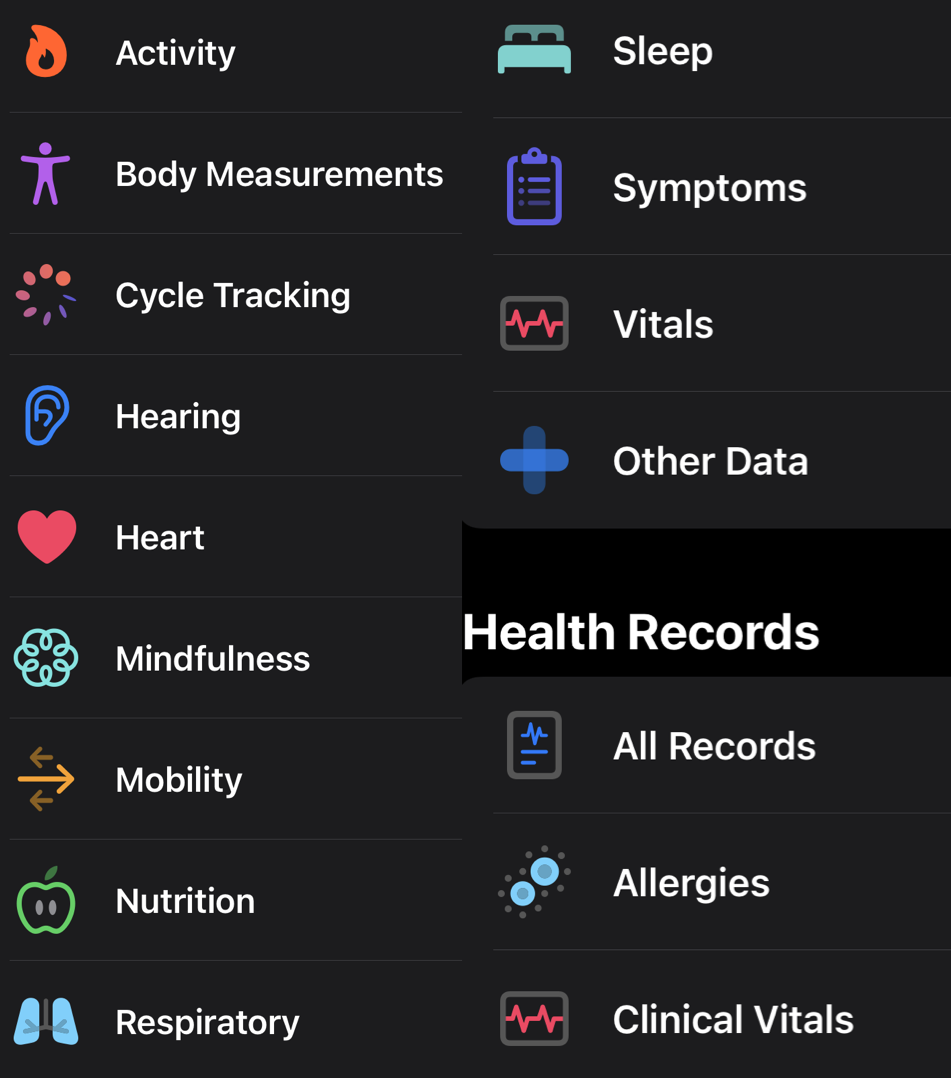Open the All Records document icon
Viewport: 951px width, 1078px height.
(x=534, y=744)
